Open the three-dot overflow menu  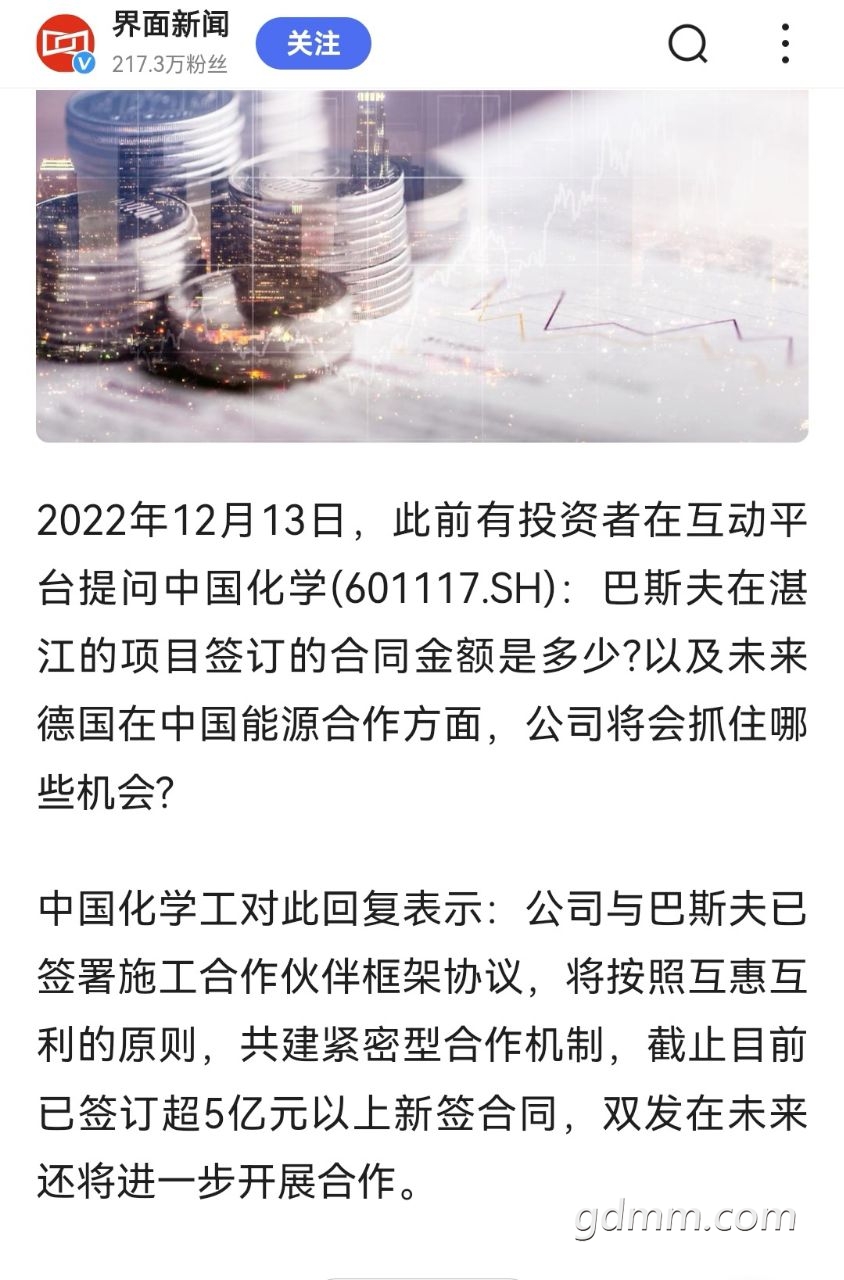pyautogui.click(x=786, y=44)
